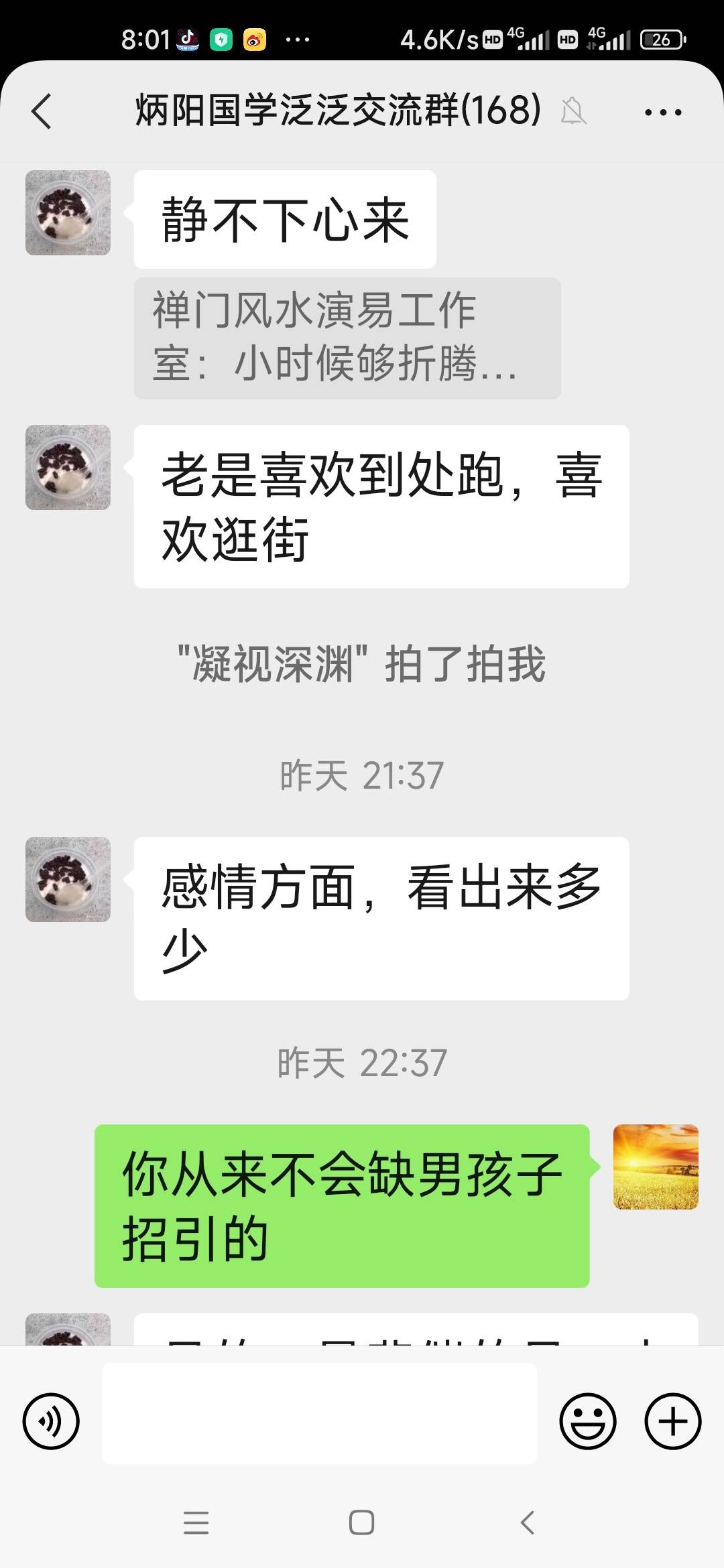
Task: Open the plus attachment menu
Action: click(x=672, y=1421)
